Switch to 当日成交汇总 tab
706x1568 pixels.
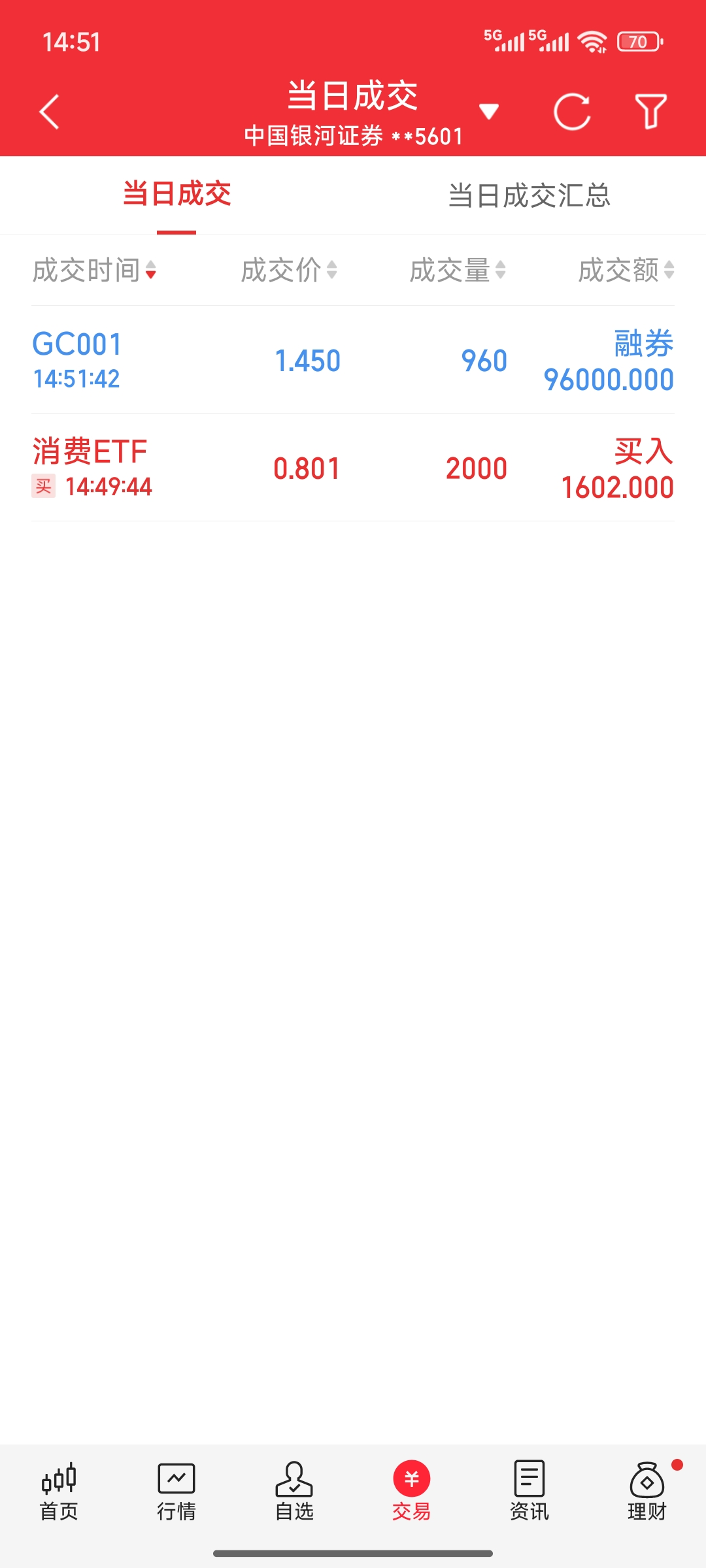[529, 195]
